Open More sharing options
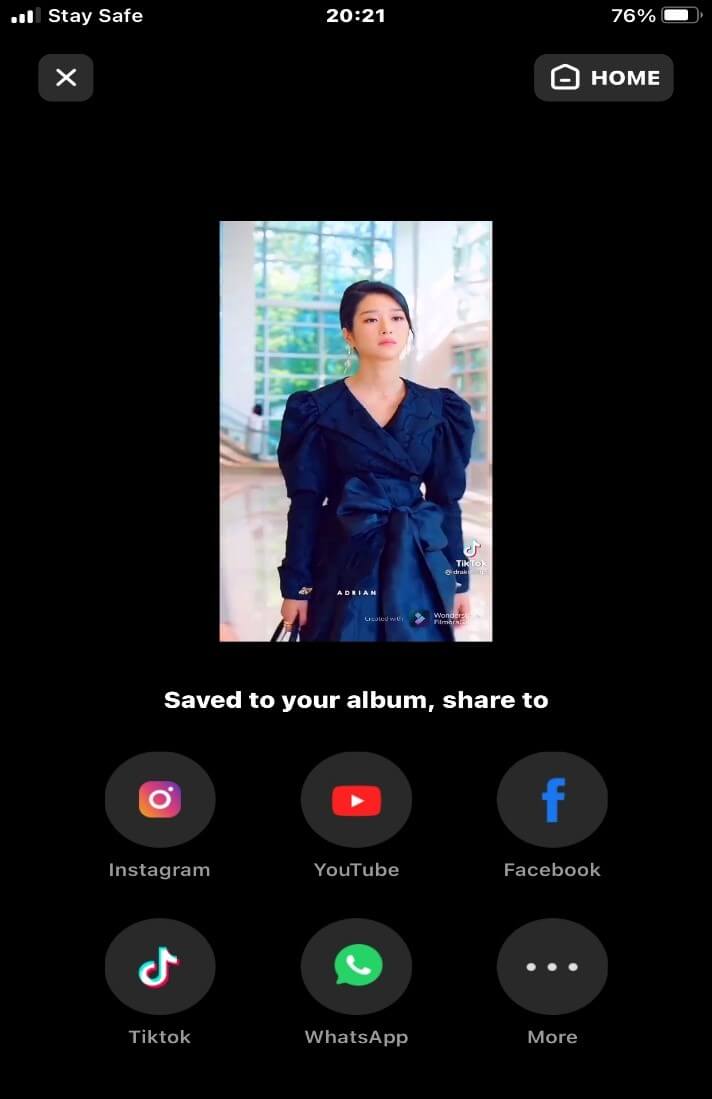Image resolution: width=712 pixels, height=1099 pixels. click(x=552, y=967)
